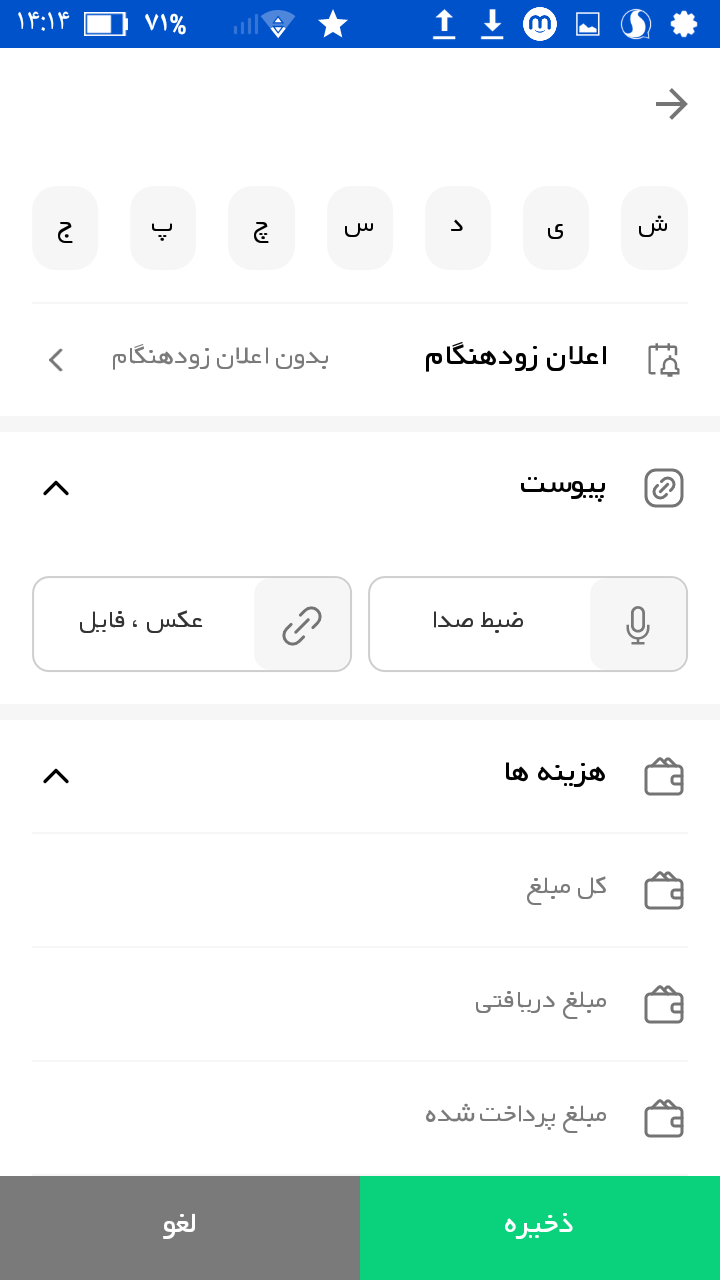Click the alarm icon beside اعلان زودهنگام
Image resolution: width=720 pixels, height=1280 pixels.
point(664,357)
